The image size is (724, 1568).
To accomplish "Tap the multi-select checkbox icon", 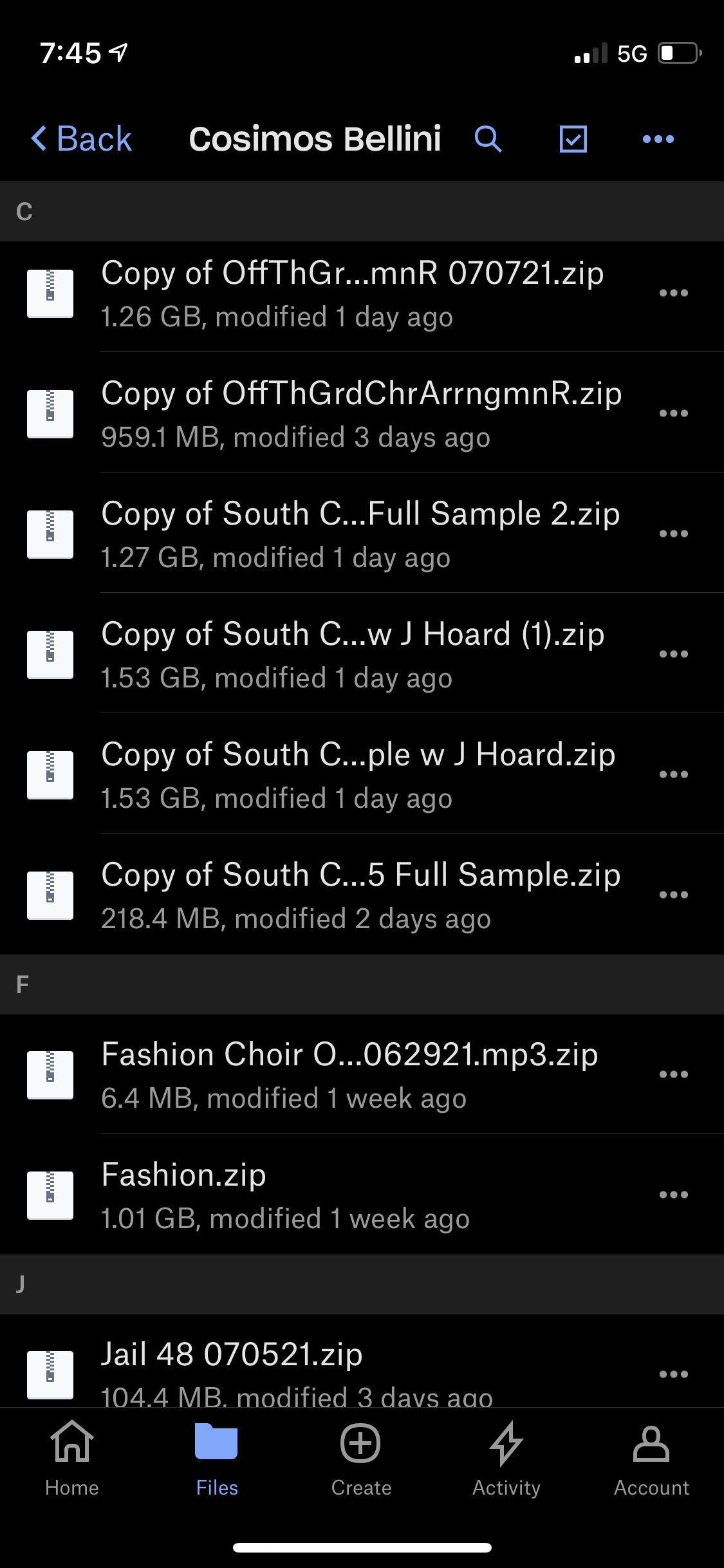I will 573,139.
